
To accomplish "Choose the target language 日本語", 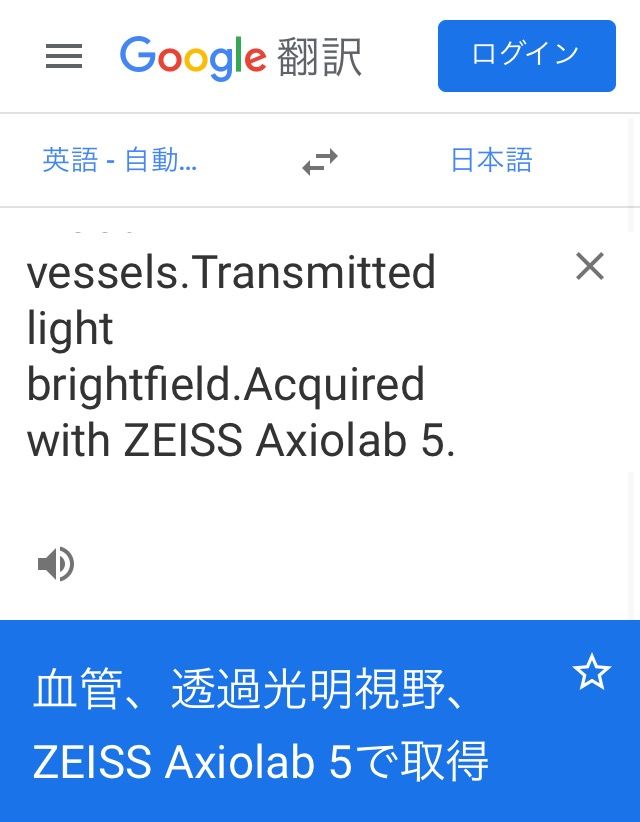I will tap(491, 160).
